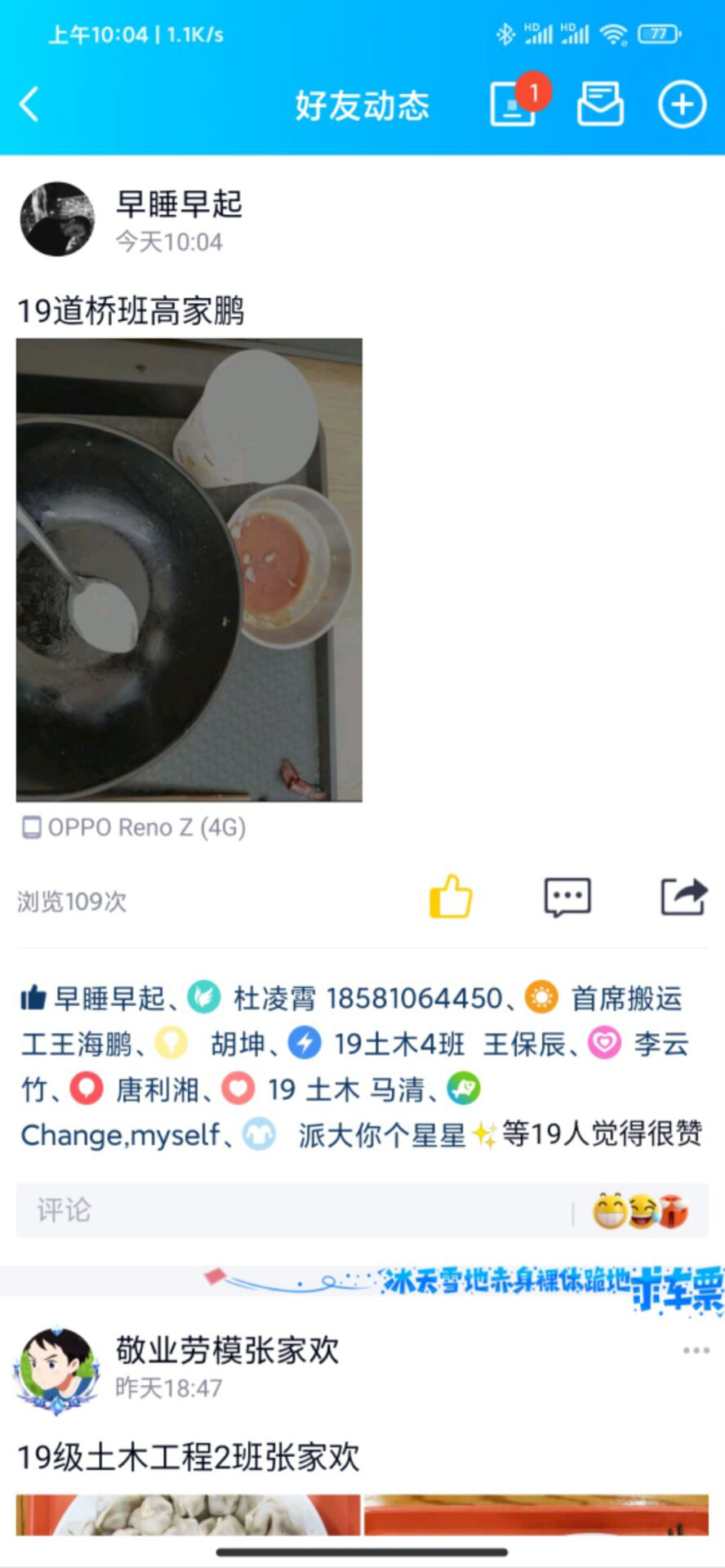Tap the 评论 input field
Image resolution: width=725 pixels, height=1568 pixels.
tap(294, 1210)
